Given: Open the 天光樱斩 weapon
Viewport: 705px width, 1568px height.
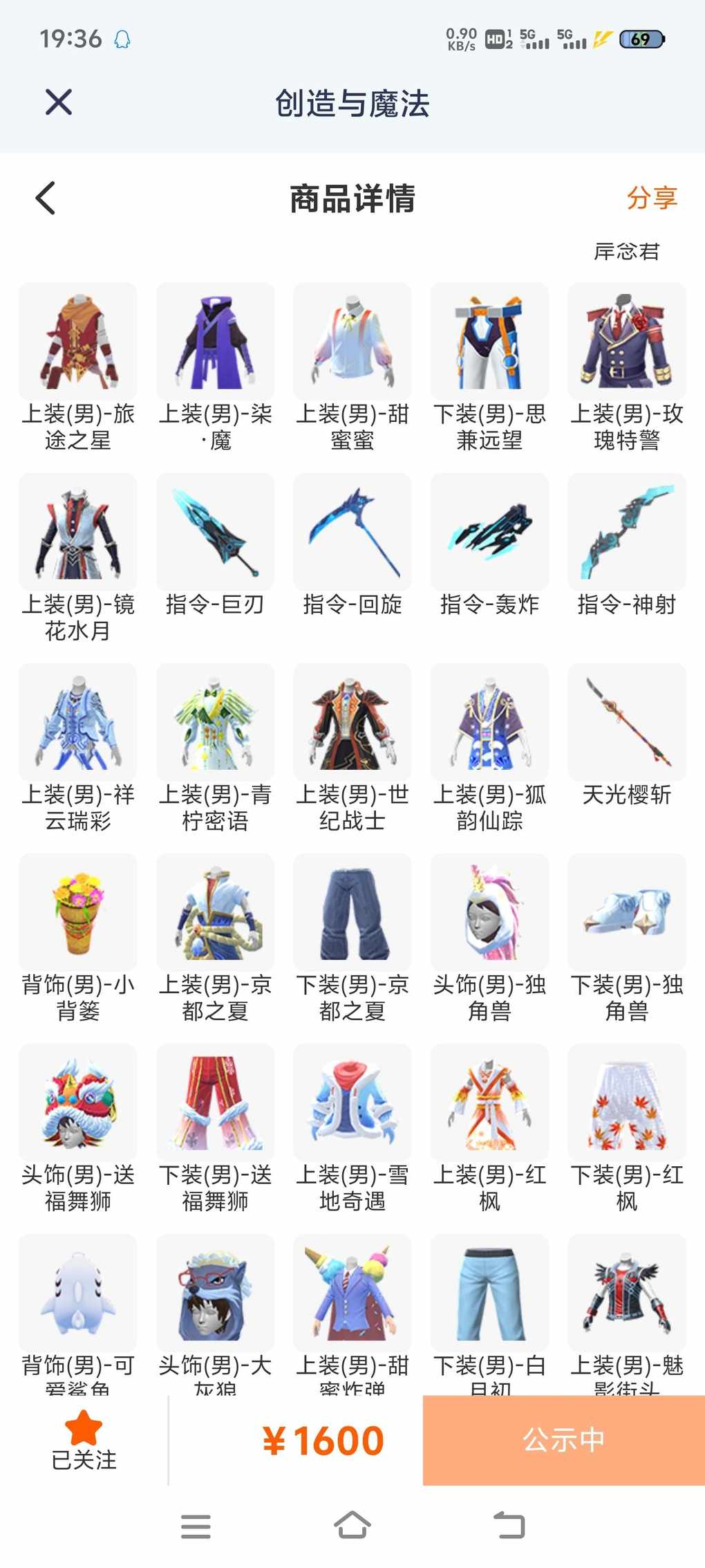Looking at the screenshot, I should pyautogui.click(x=627, y=722).
